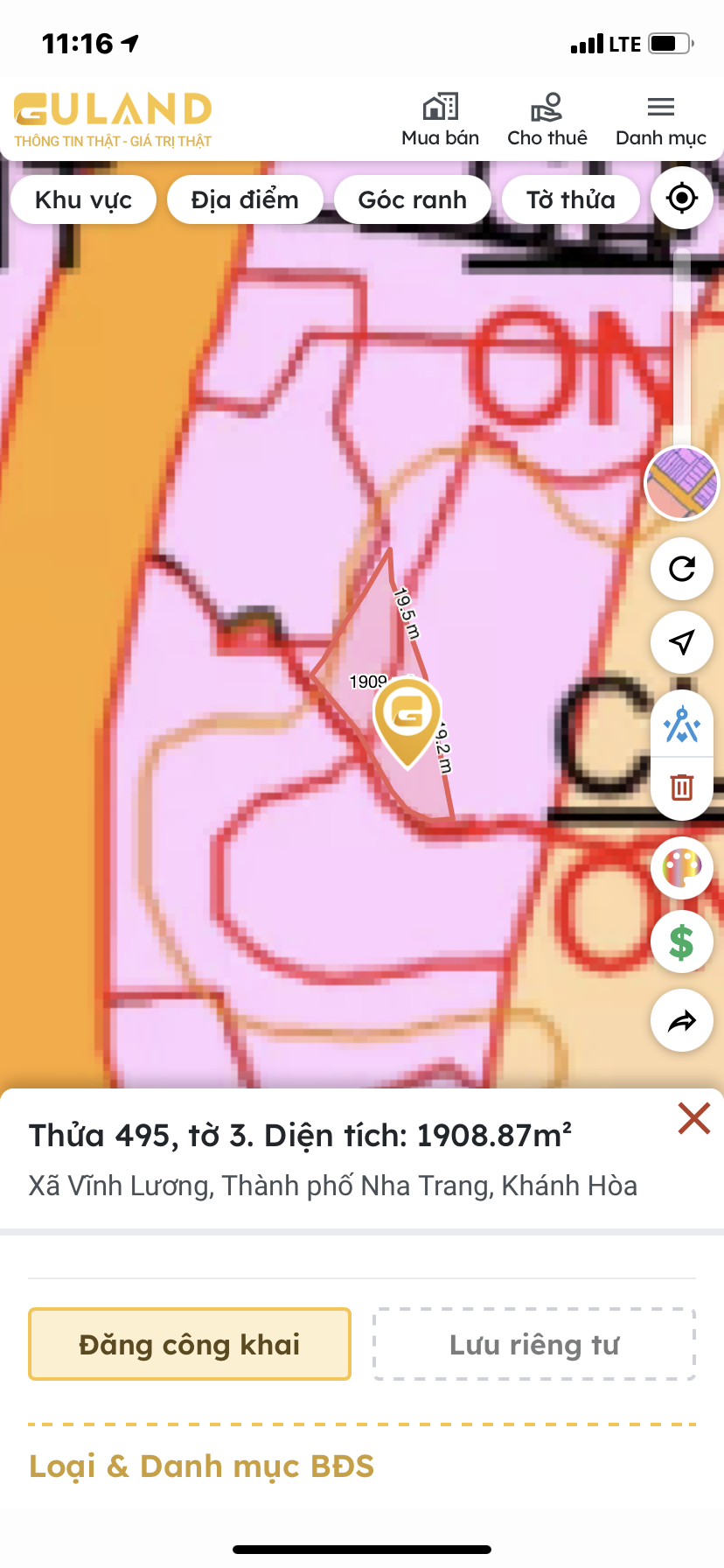Tap the dollar price icon
This screenshot has width=724, height=1568.
[682, 942]
